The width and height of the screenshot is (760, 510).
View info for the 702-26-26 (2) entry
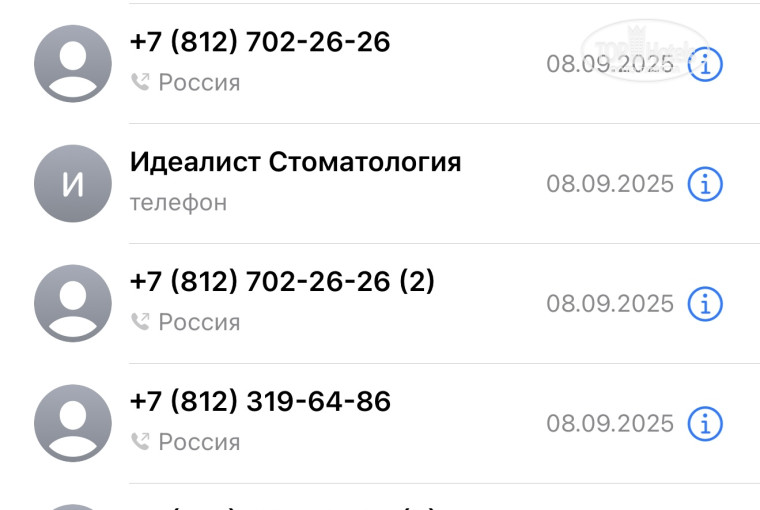coord(705,304)
